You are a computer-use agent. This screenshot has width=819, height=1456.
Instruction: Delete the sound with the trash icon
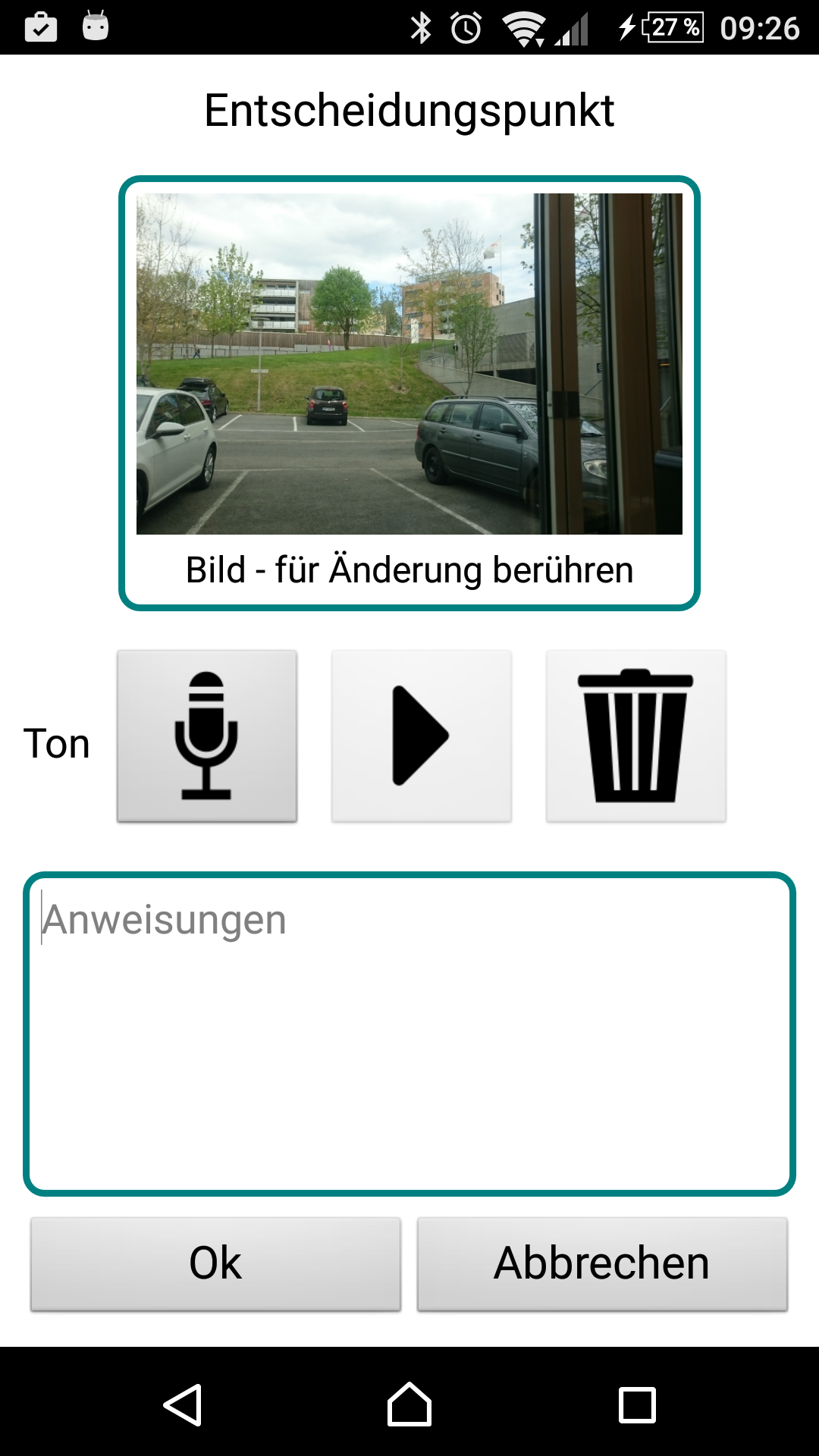635,736
